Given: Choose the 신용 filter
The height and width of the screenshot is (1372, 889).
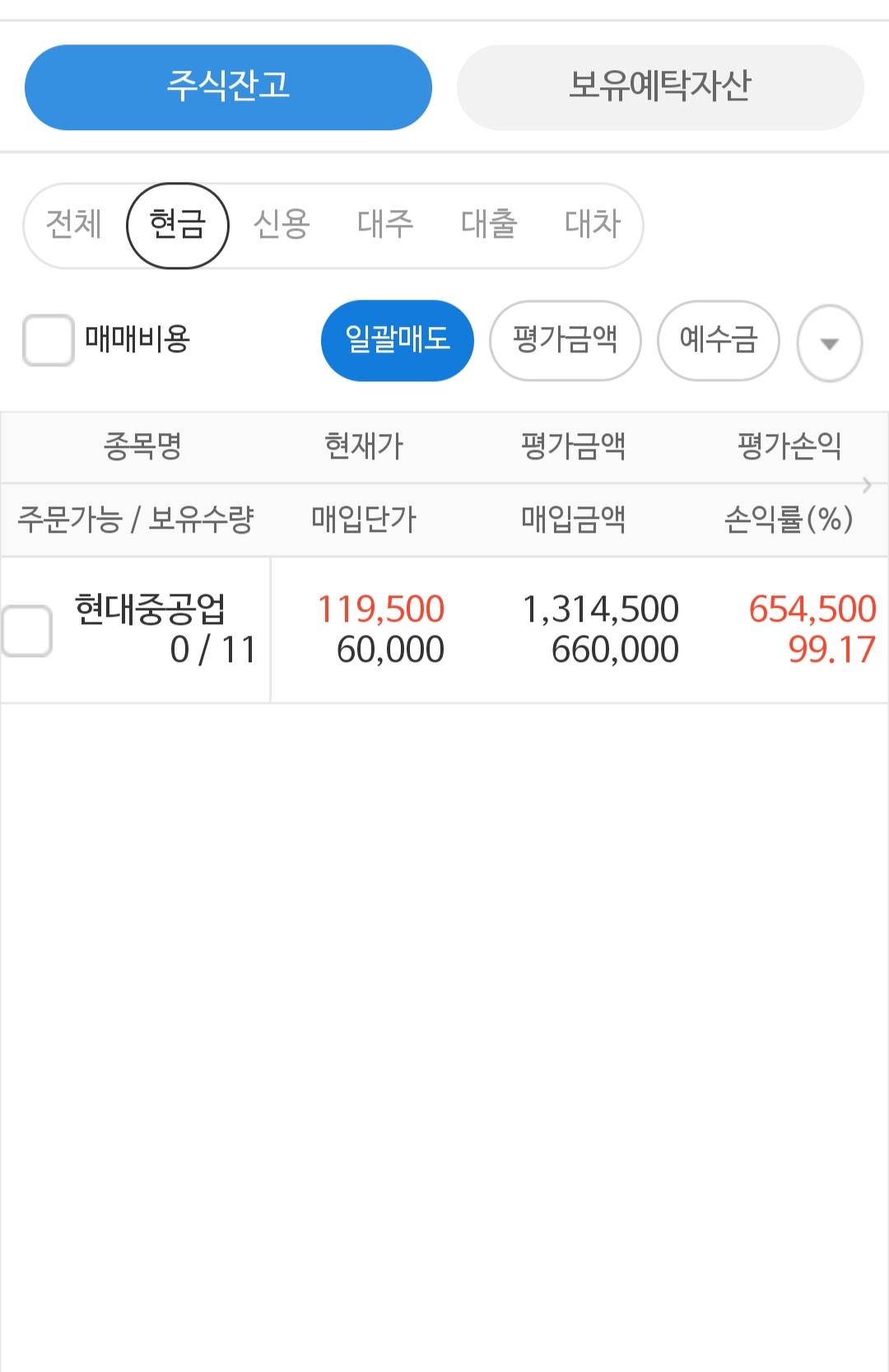Looking at the screenshot, I should coord(282,225).
